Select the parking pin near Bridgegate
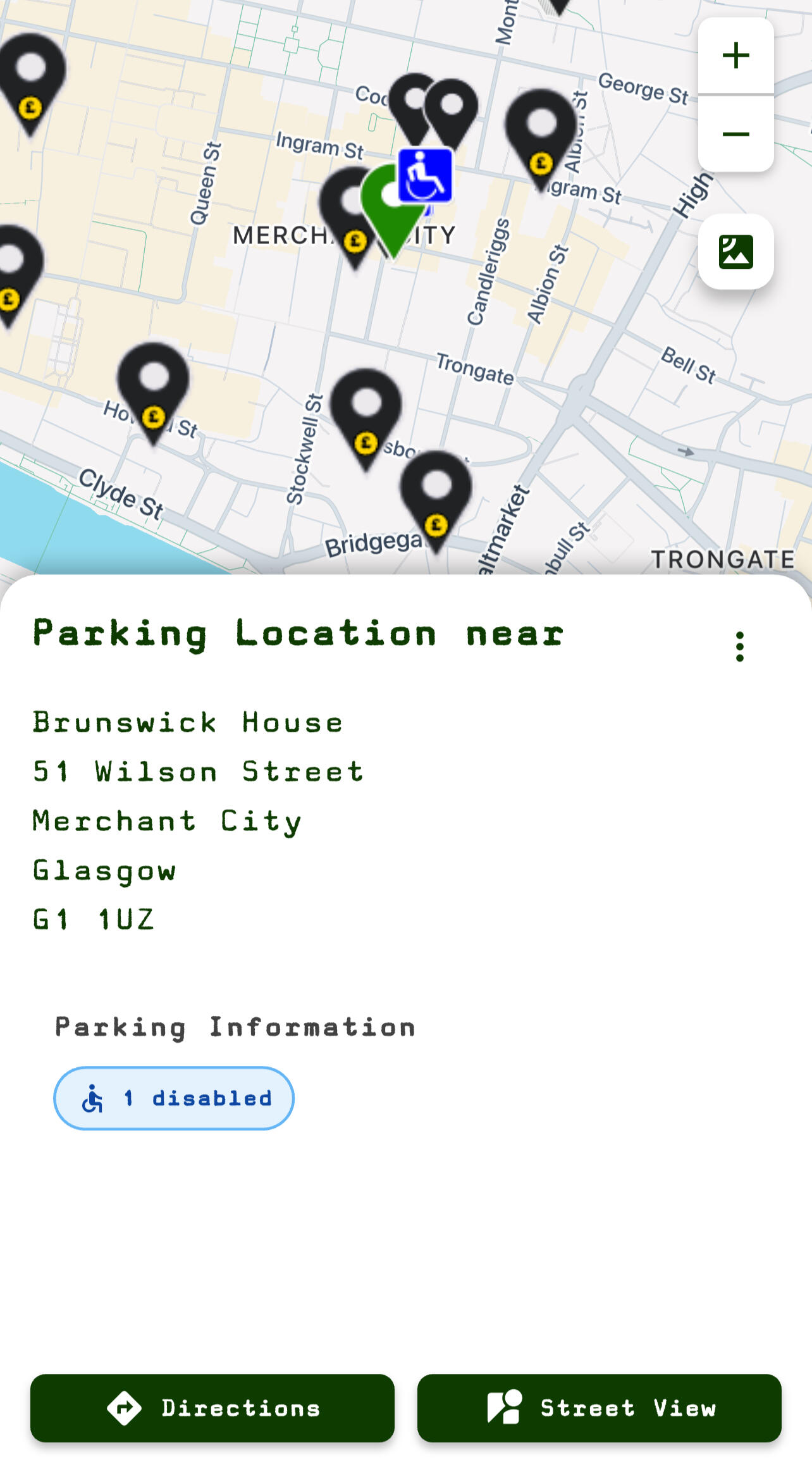Screen dimensions: 812x1460 [436, 495]
